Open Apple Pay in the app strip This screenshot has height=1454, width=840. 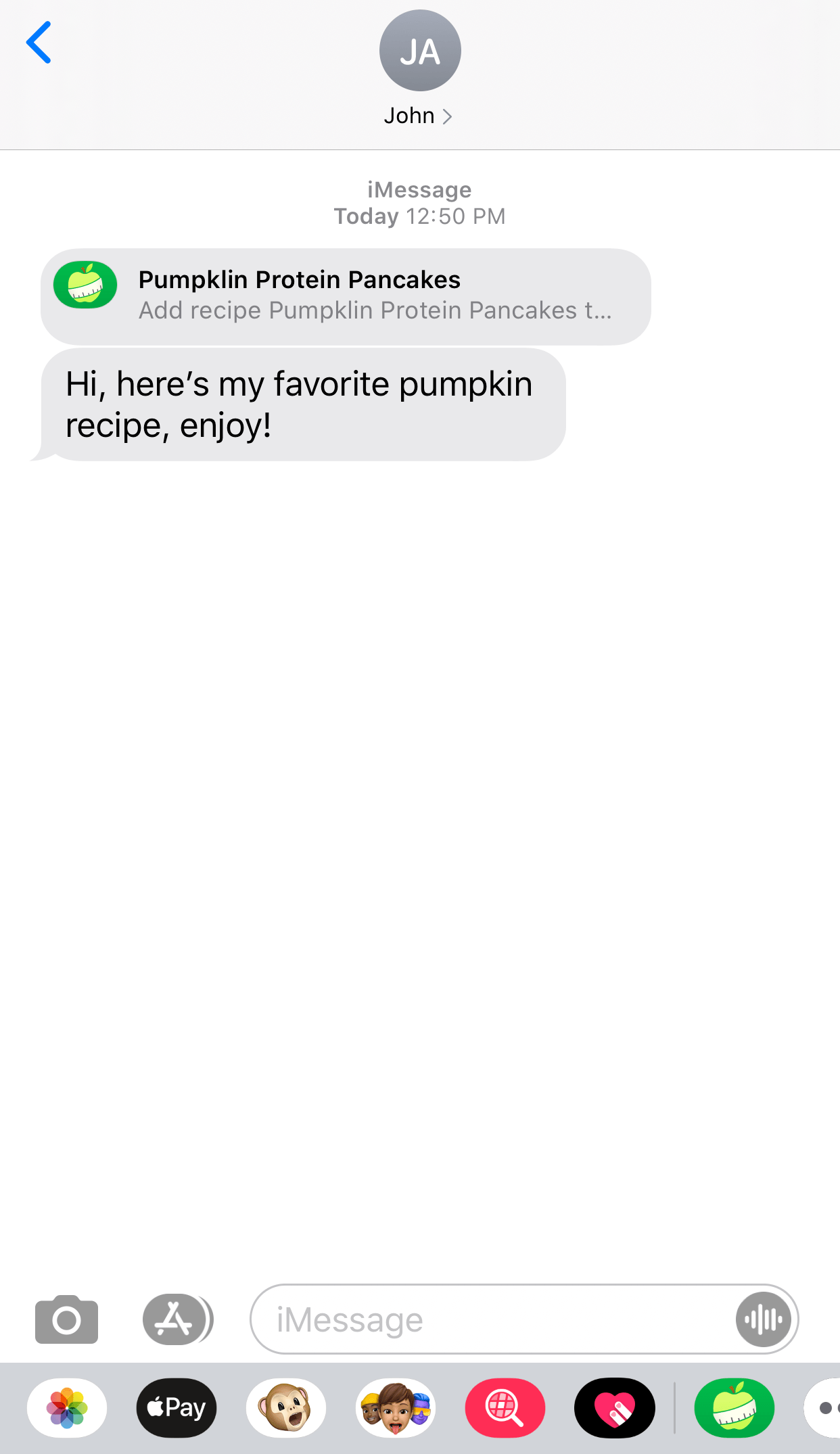(177, 1408)
